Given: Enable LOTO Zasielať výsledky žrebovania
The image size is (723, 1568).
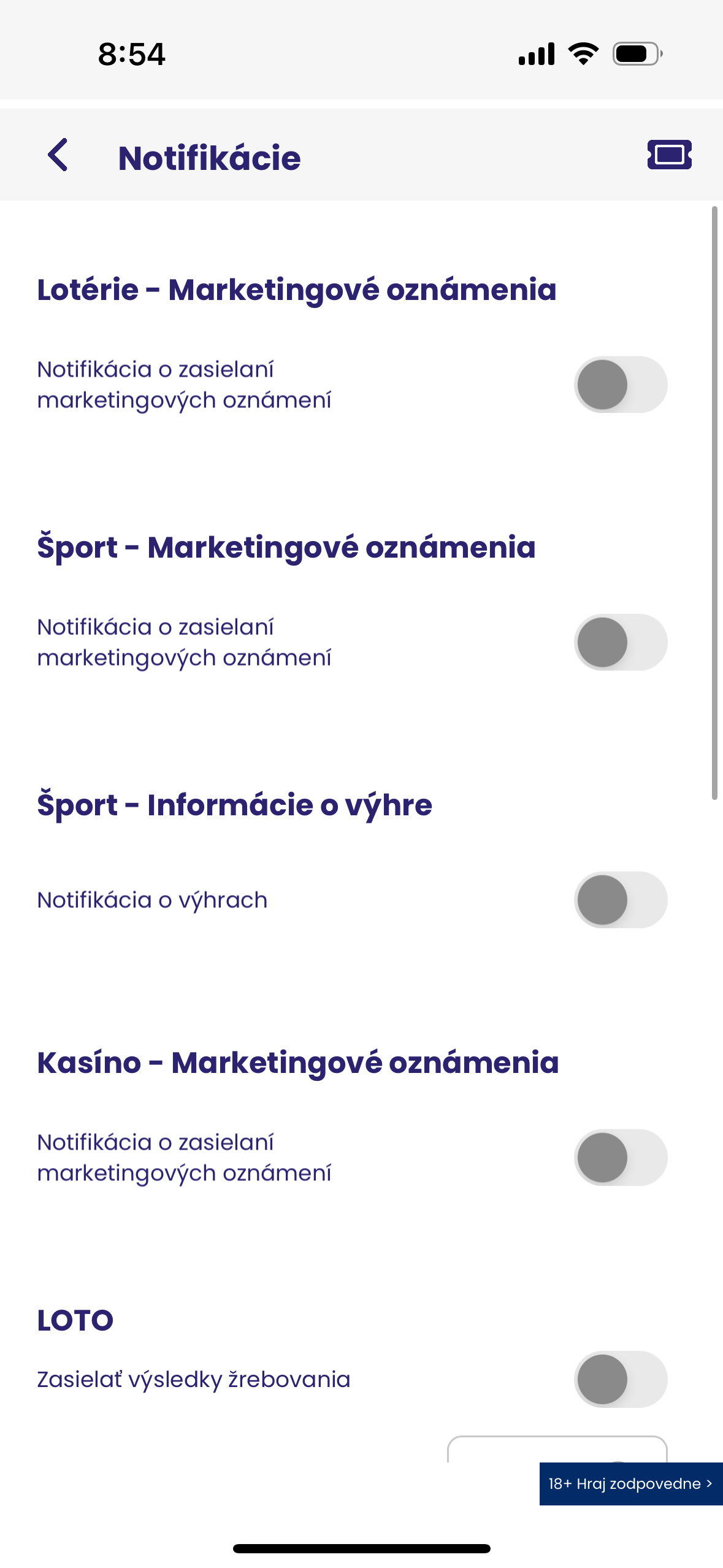Looking at the screenshot, I should click(620, 1379).
